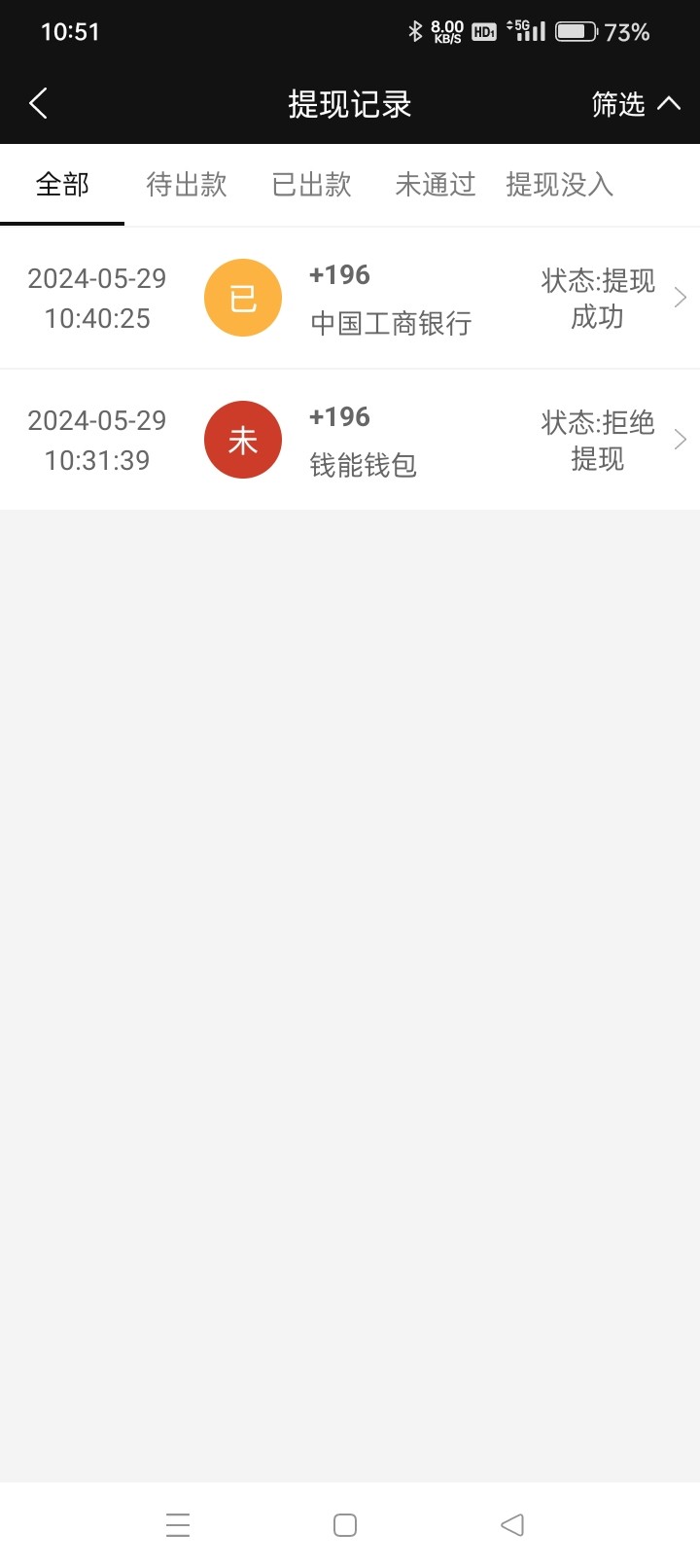Switch to the 提现没入 tab
700x1568 pixels.
click(x=560, y=184)
